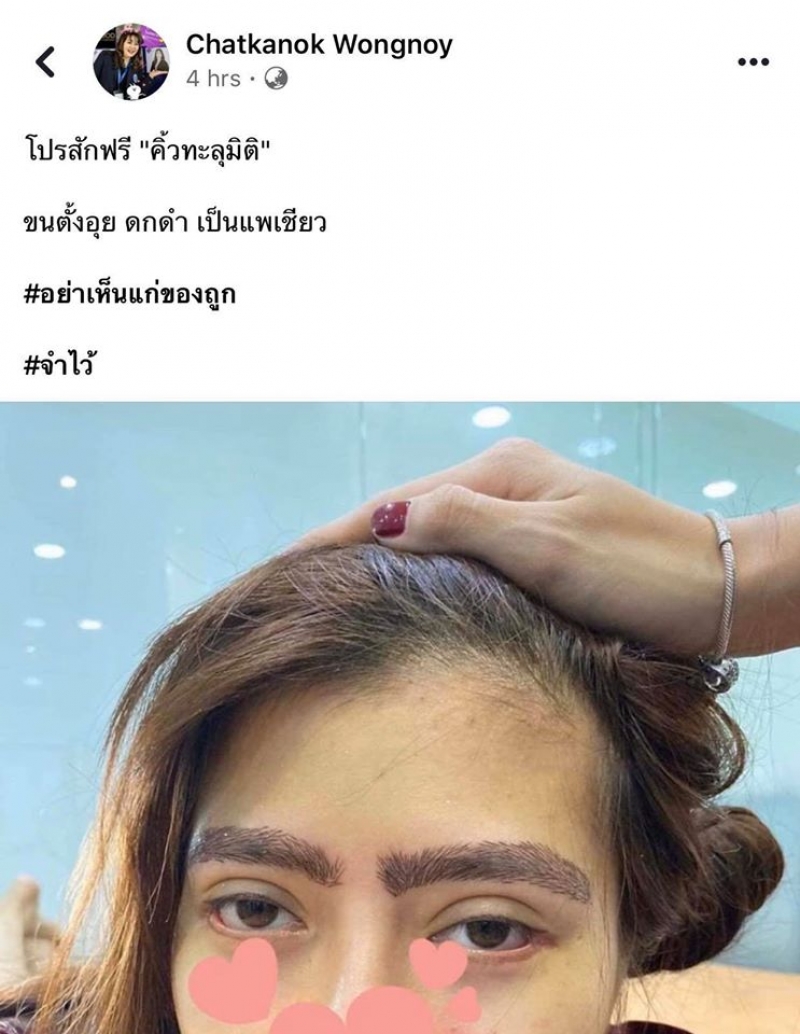The image size is (800, 1034).
Task: Open the post's three-dot options menu
Action: [752, 62]
